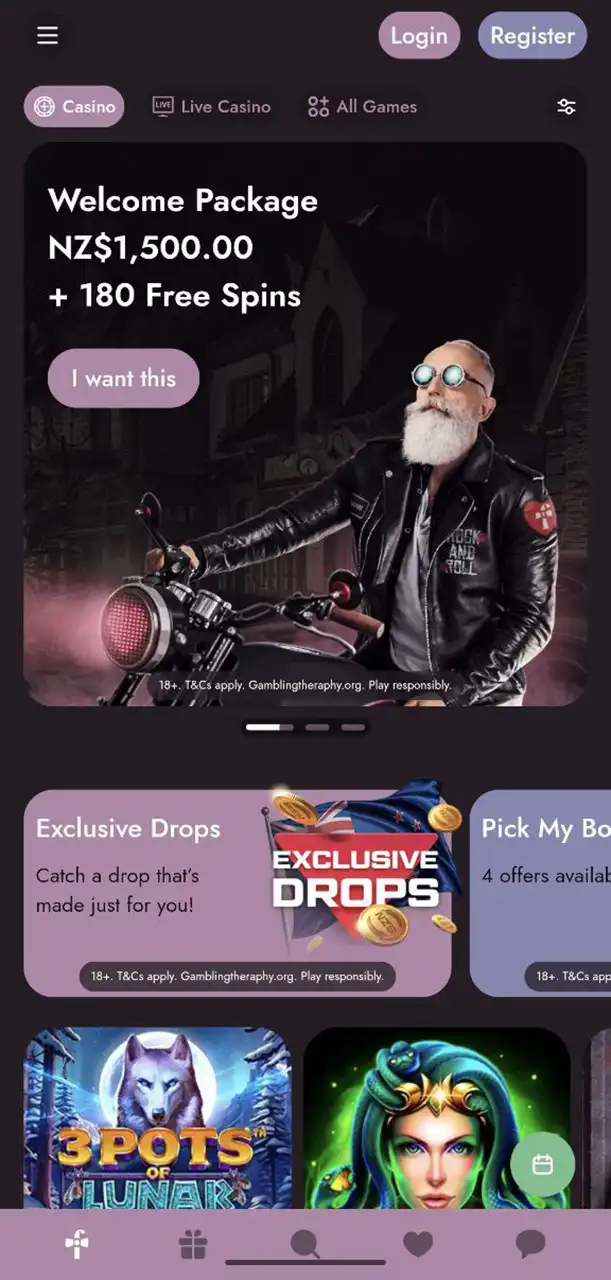The width and height of the screenshot is (611, 1280).
Task: Launch the 3 Pots of Lunar game
Action: pyautogui.click(x=157, y=1118)
